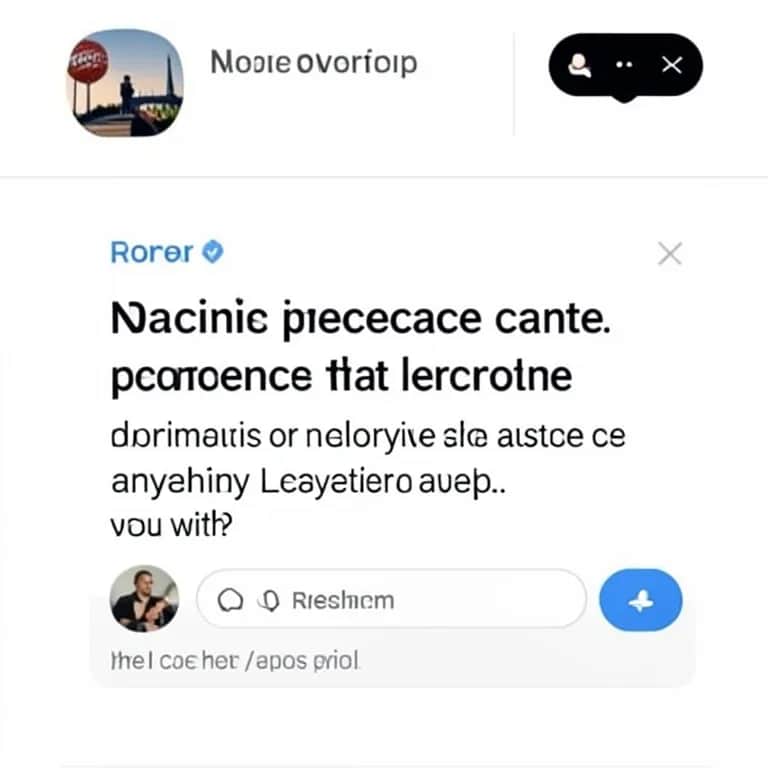This screenshot has width=768, height=768.
Task: Open the verified Rorer profile name
Action: [152, 252]
